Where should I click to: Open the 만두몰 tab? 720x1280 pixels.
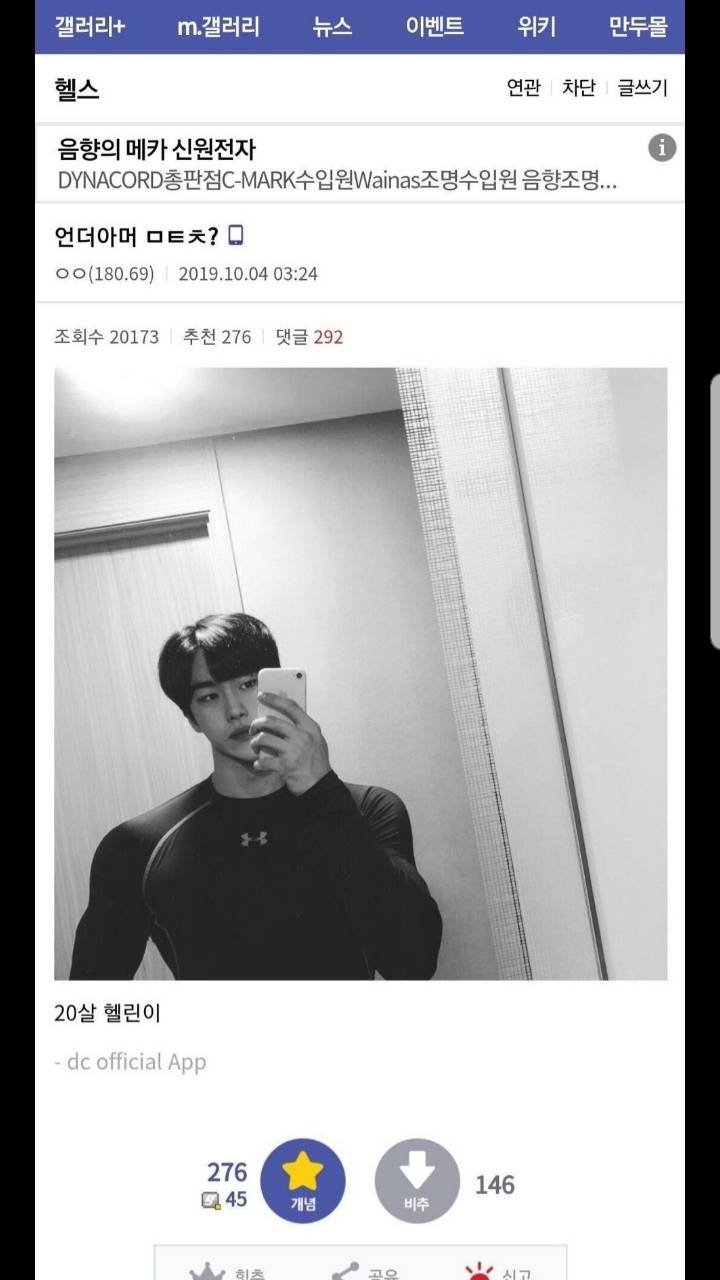coord(637,27)
